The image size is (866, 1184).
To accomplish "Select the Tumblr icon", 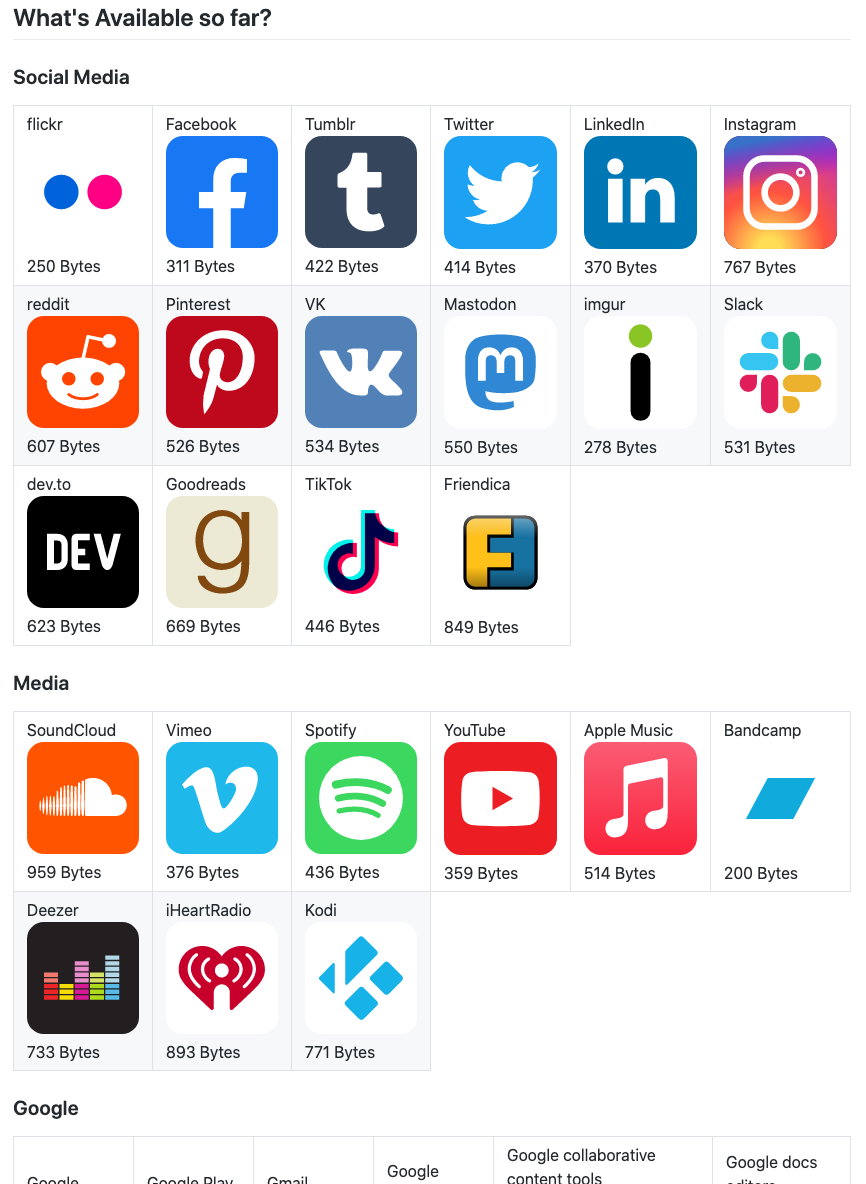I will 361,192.
